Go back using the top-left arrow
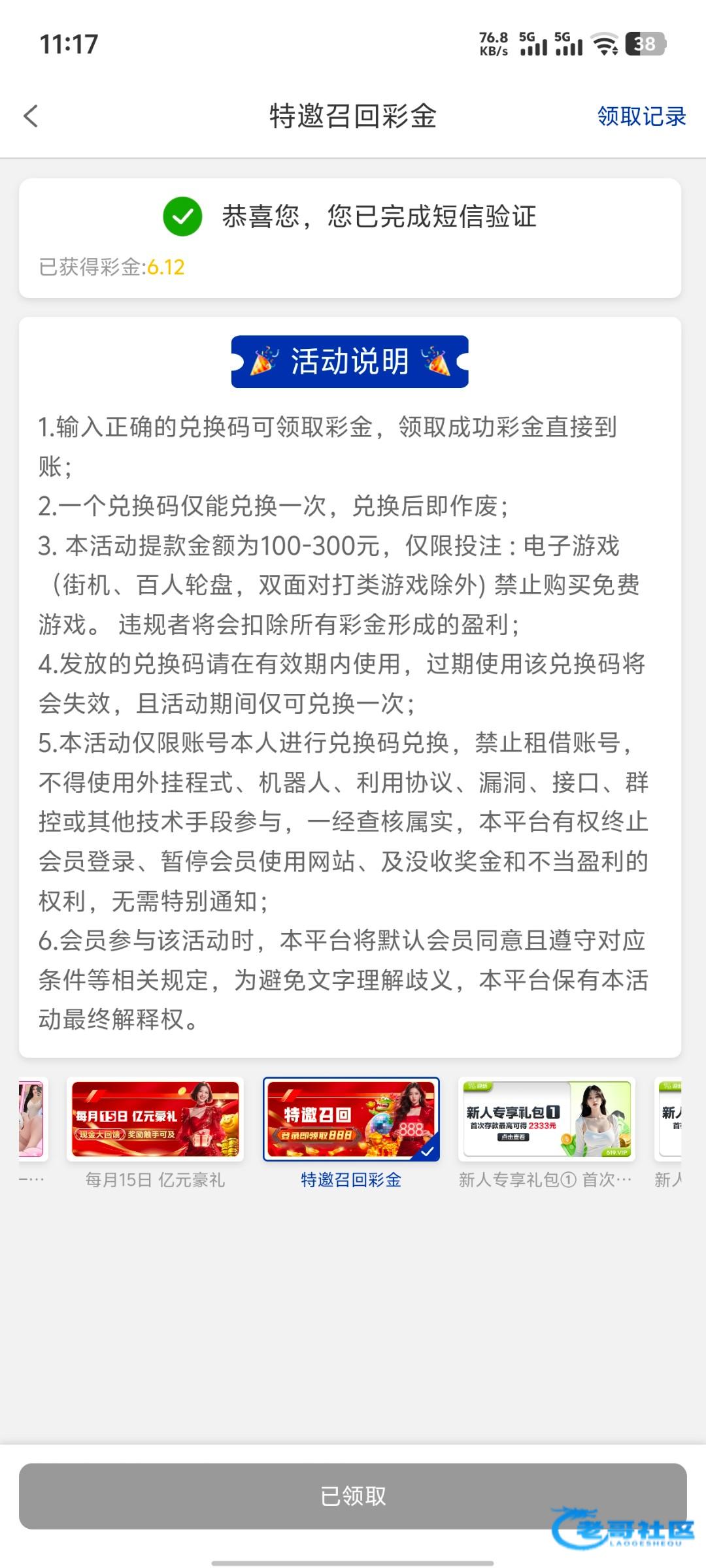 (31, 116)
